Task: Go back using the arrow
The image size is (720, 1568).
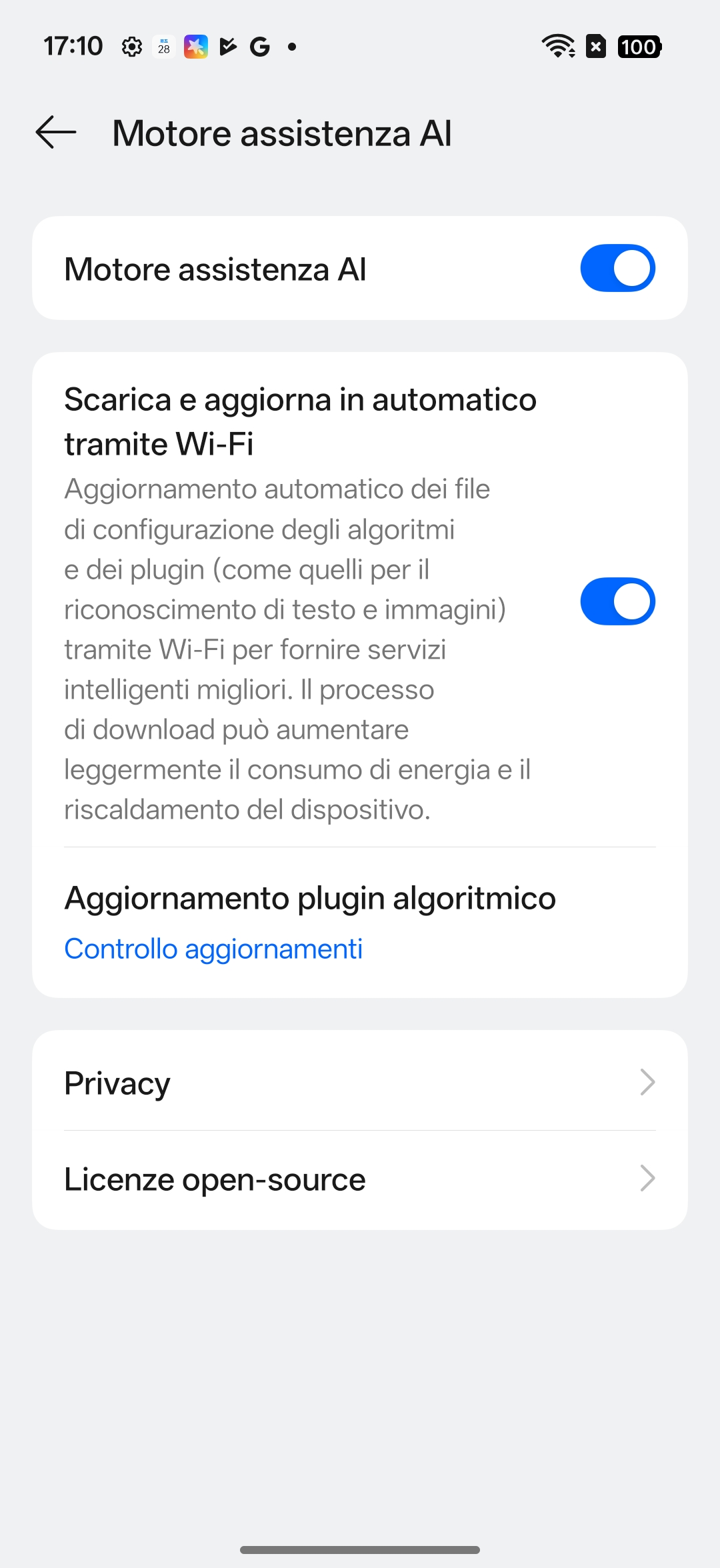Action: tap(56, 132)
